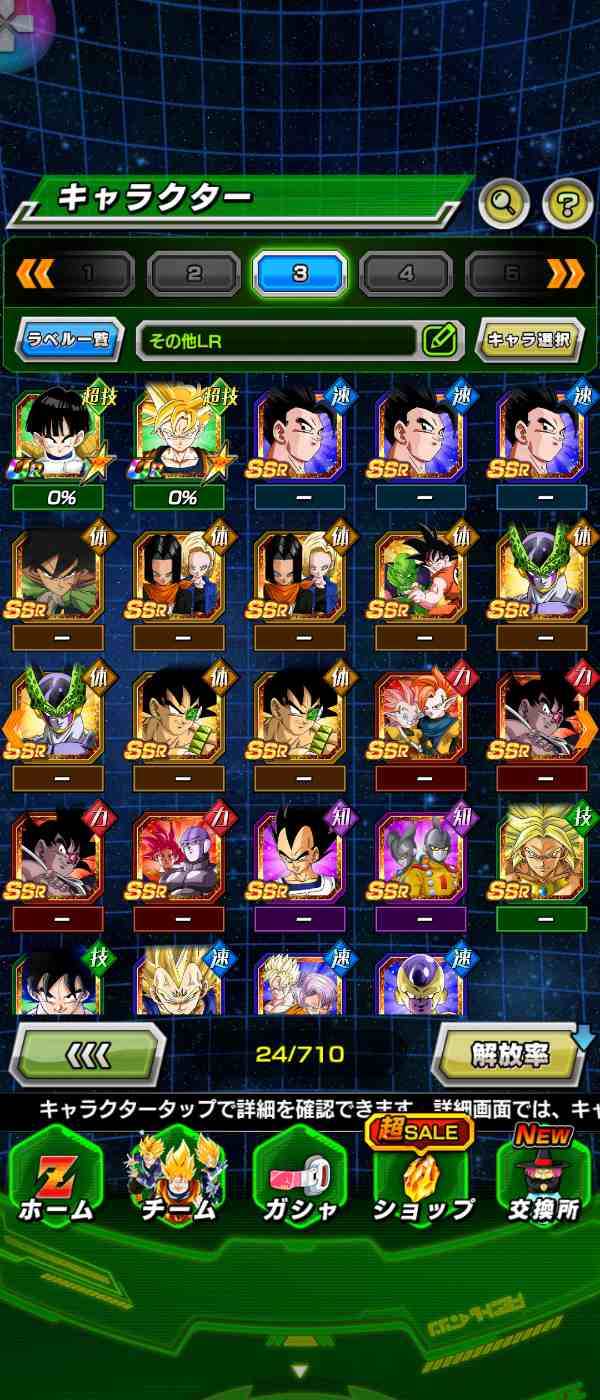Open the 交換所 exchange menu
The height and width of the screenshot is (1400, 600).
point(543,1180)
